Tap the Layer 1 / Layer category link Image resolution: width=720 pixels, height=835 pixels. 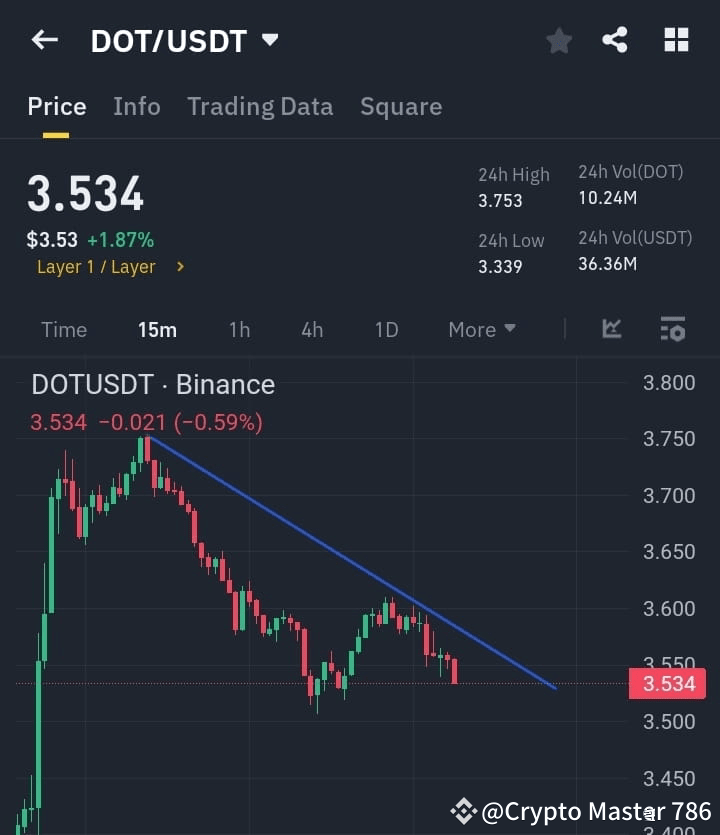pos(95,267)
